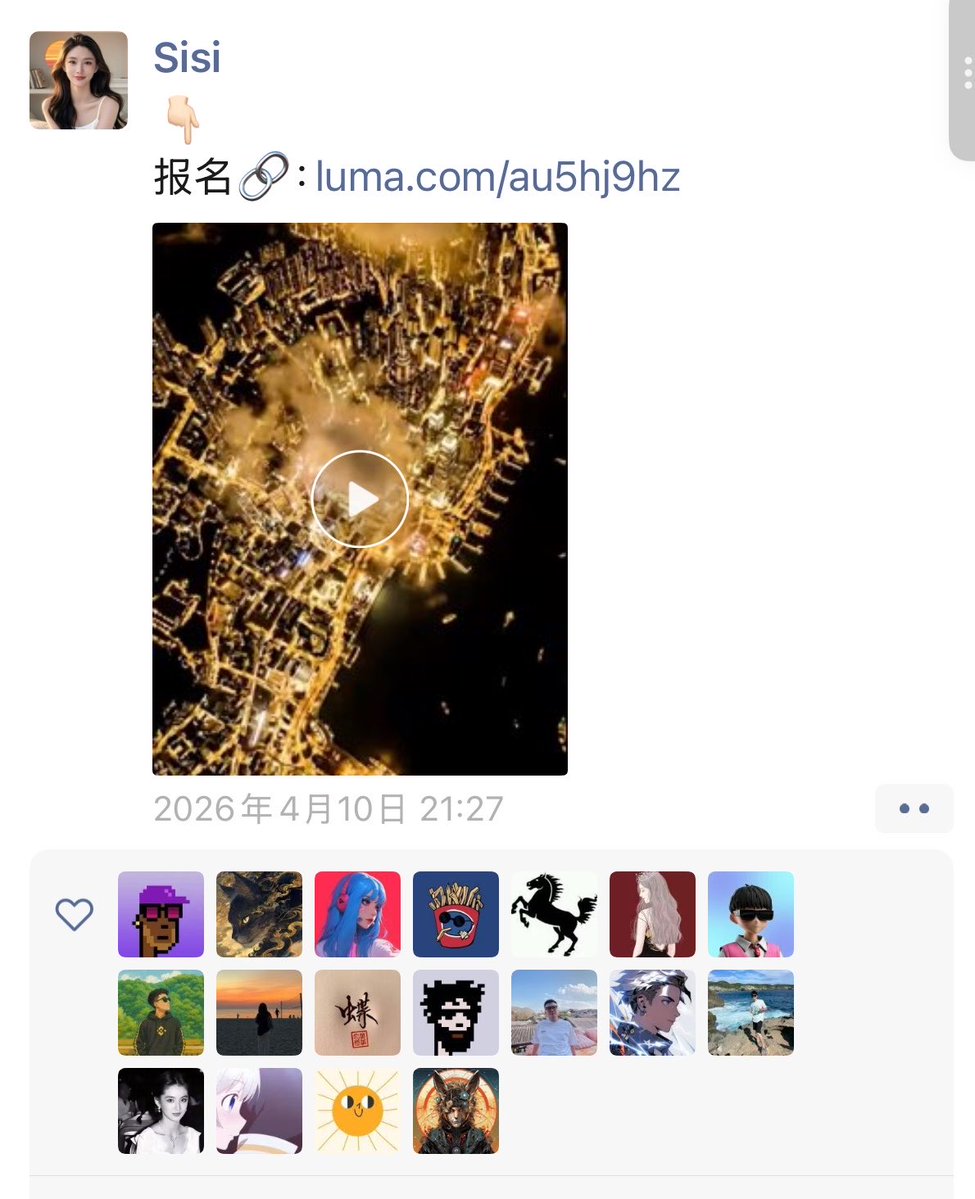Screen dimensions: 975x1199
Task: Open the blue-haired girl avatar liker
Action: 358,914
